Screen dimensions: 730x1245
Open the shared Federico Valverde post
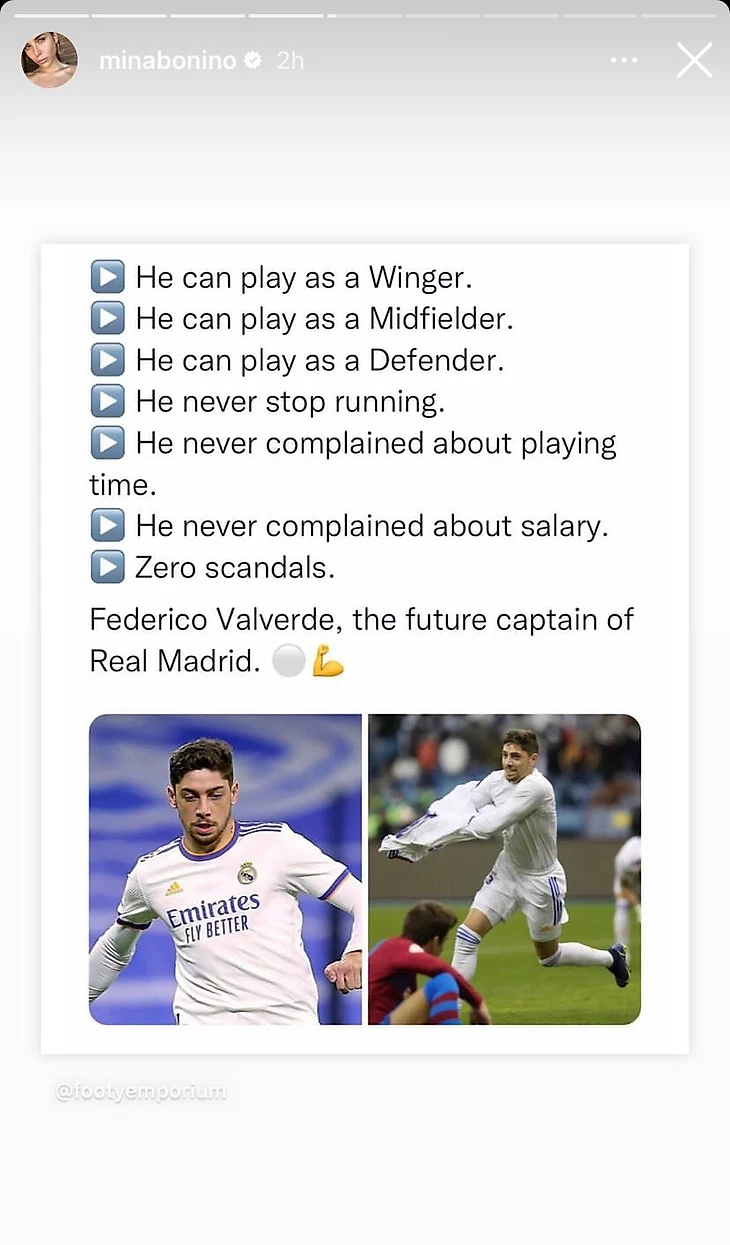pyautogui.click(x=364, y=648)
